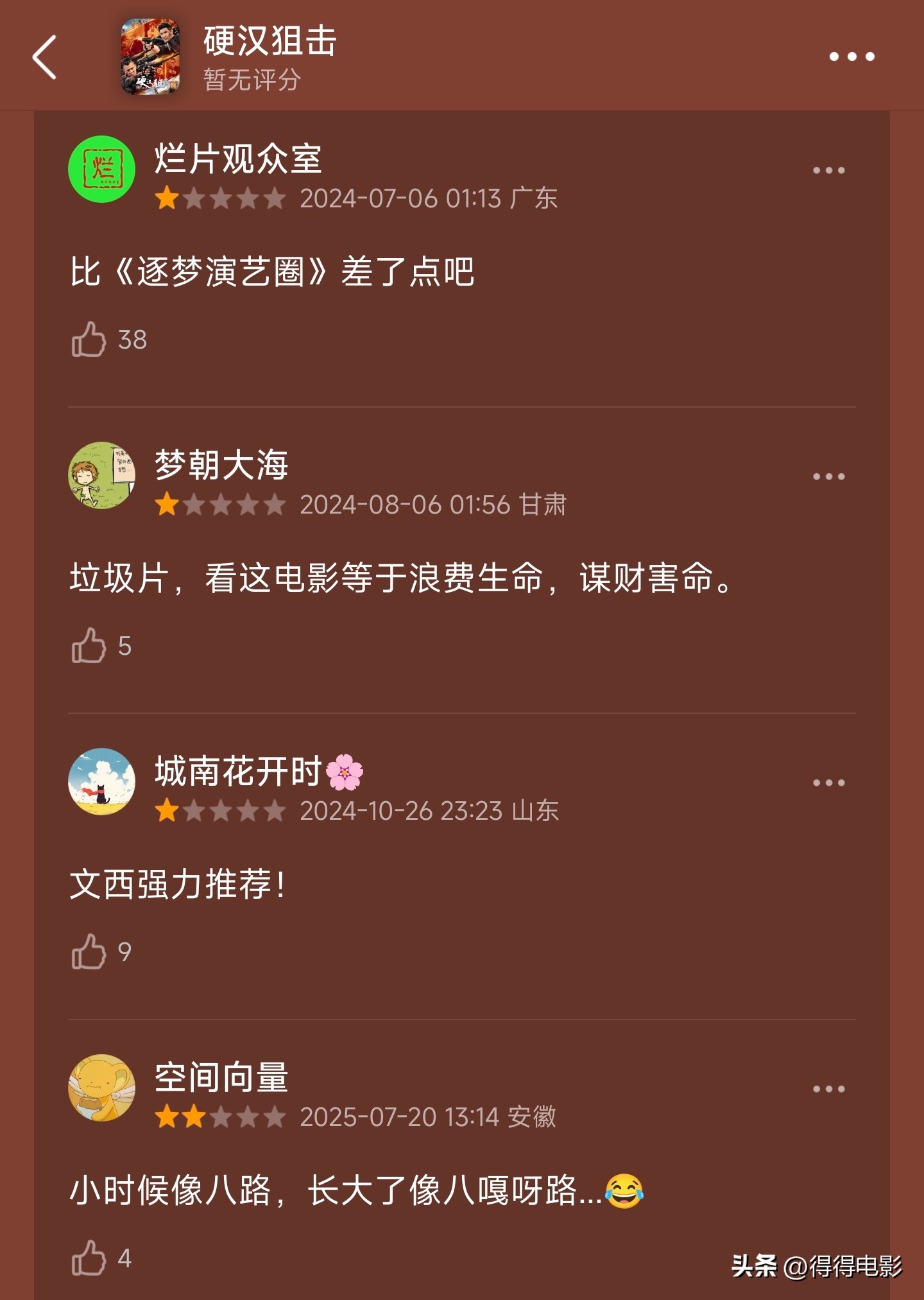Like 空间向量's review
Screen dimensions: 924x1300
point(89,1258)
